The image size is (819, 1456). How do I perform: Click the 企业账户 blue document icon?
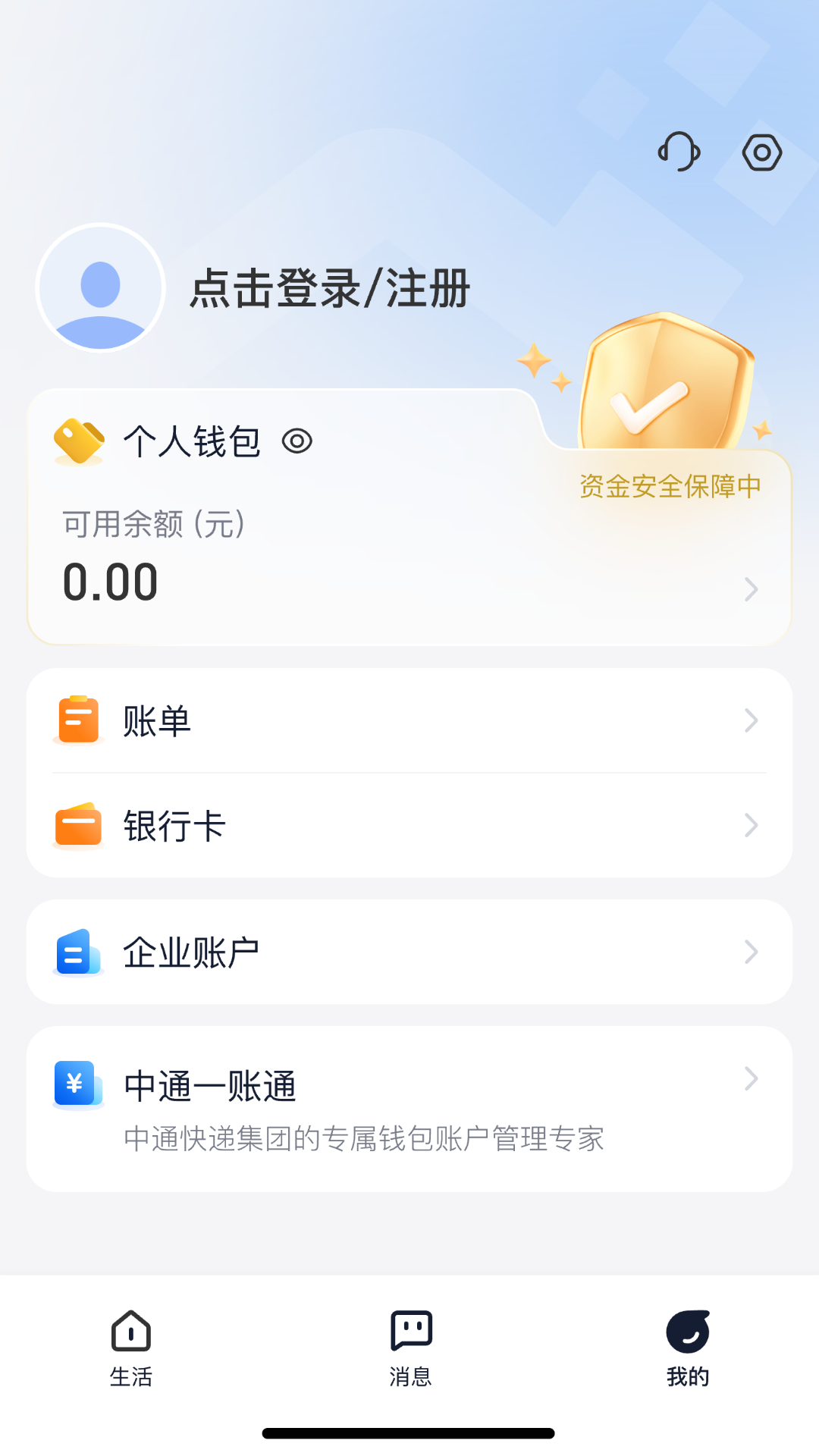[75, 952]
